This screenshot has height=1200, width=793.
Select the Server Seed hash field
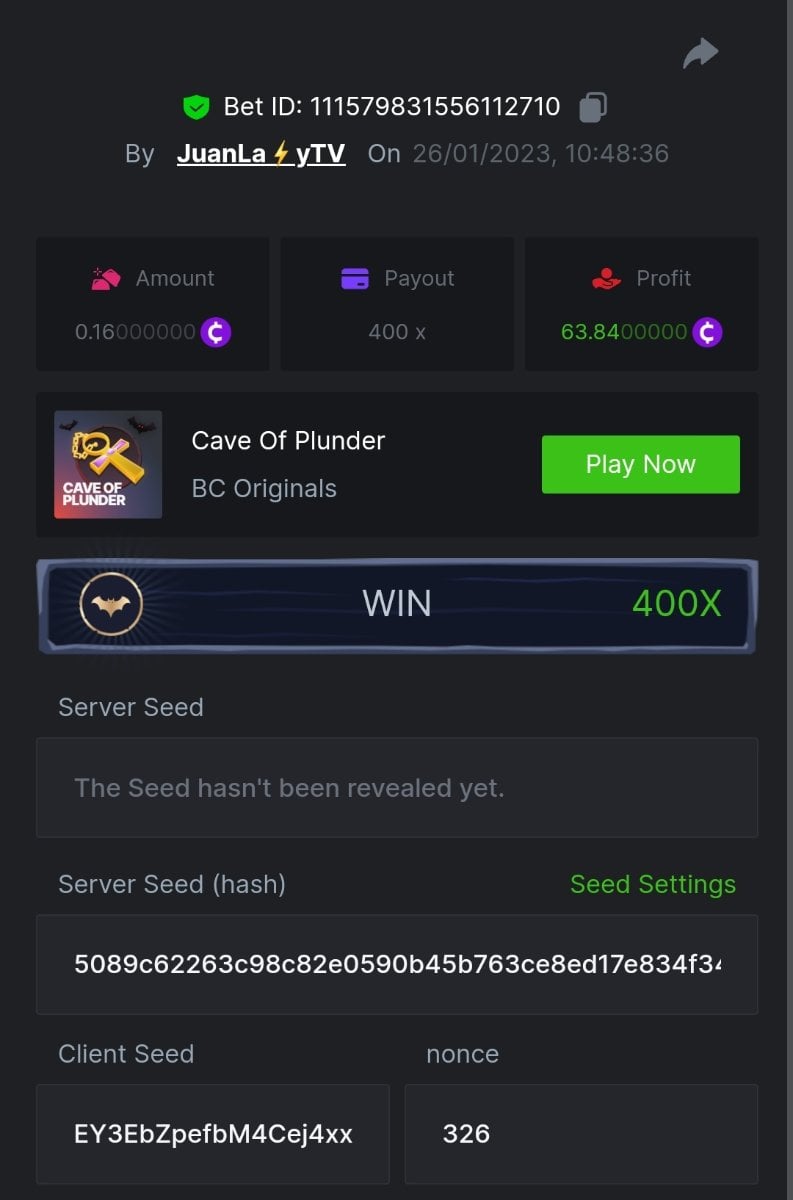point(397,964)
